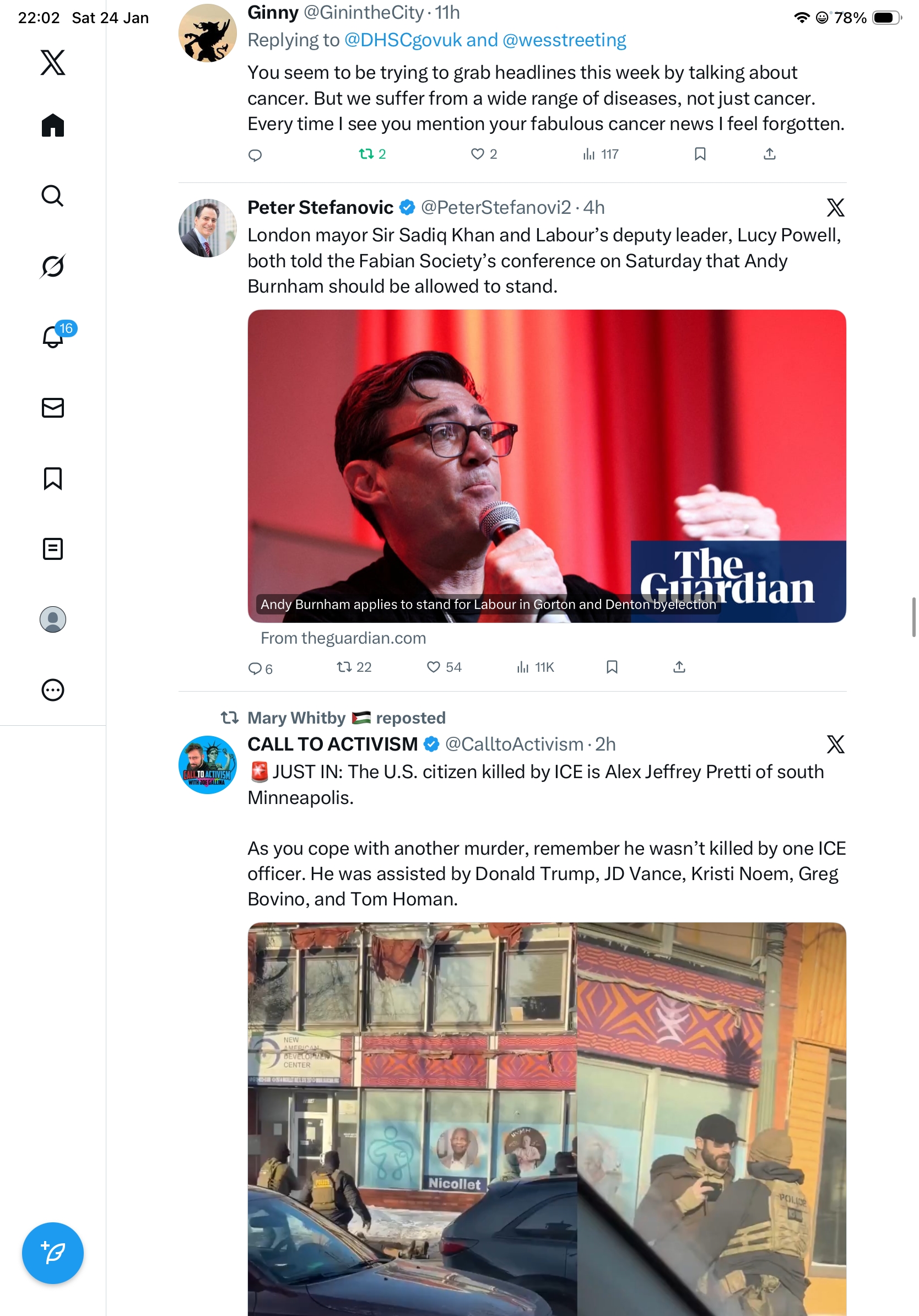Open notifications bell with 16 badge
919x1316 pixels.
pyautogui.click(x=53, y=337)
